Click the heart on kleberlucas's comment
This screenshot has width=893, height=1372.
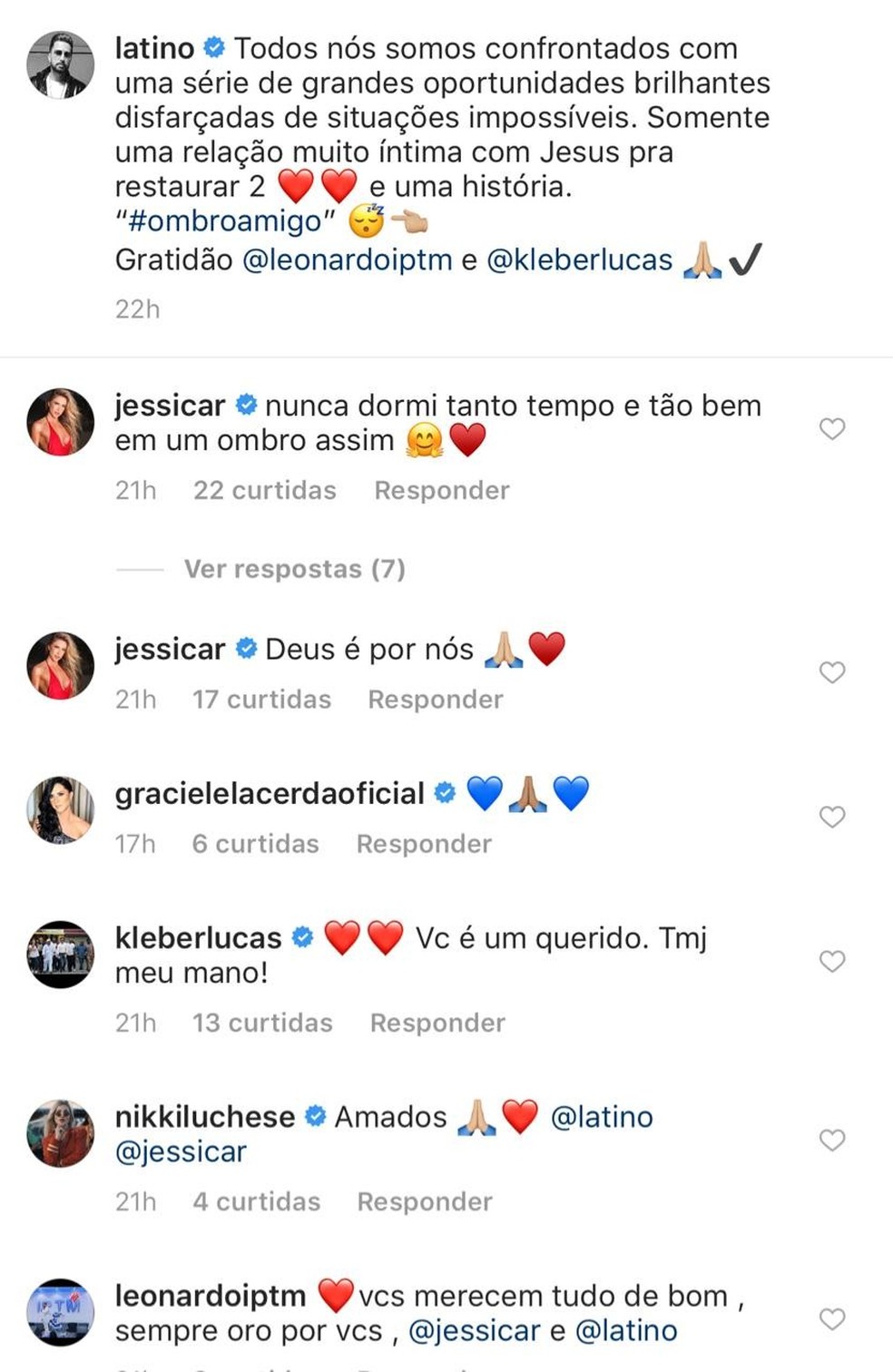click(x=832, y=961)
